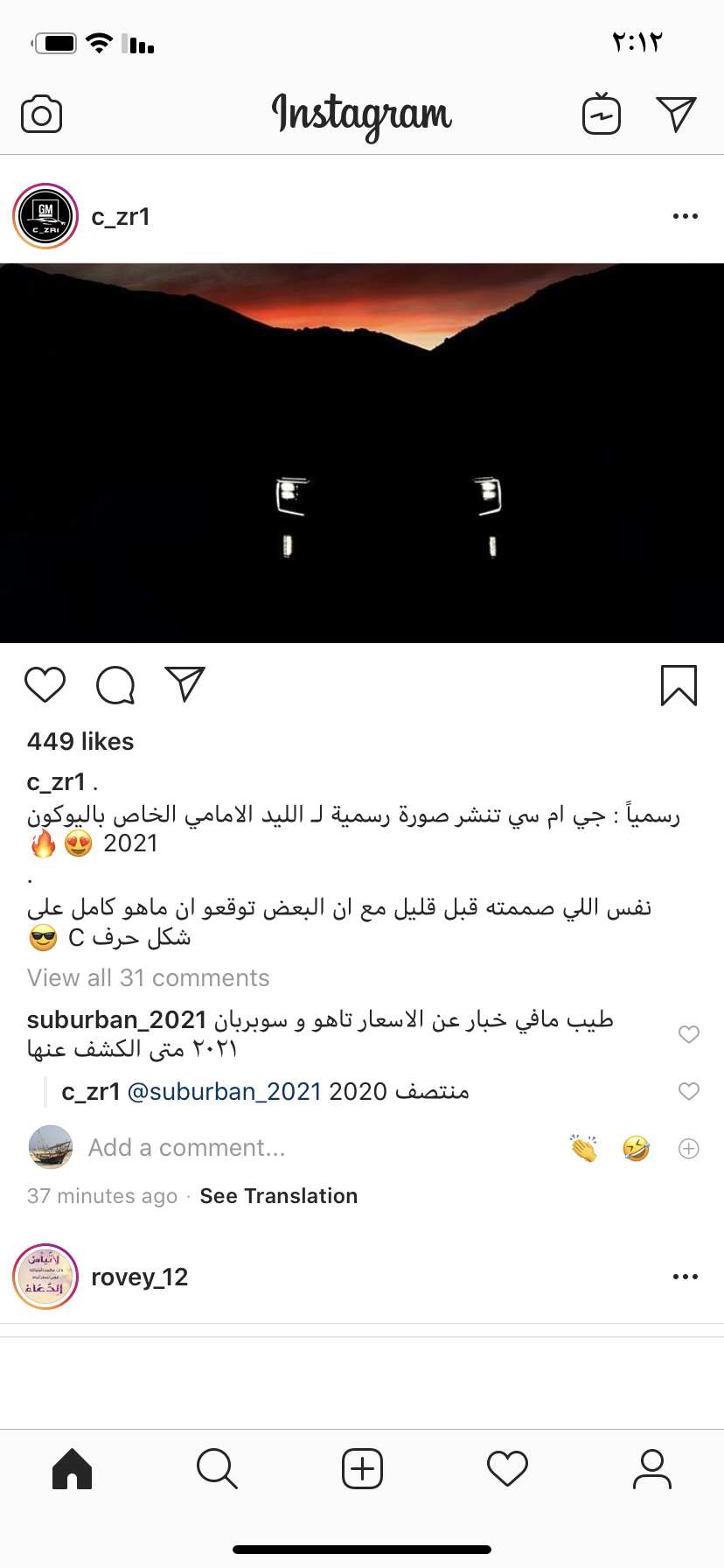Insert the clapping hands emoji quick reaction
Image resolution: width=724 pixels, height=1568 pixels.
coord(584,1148)
